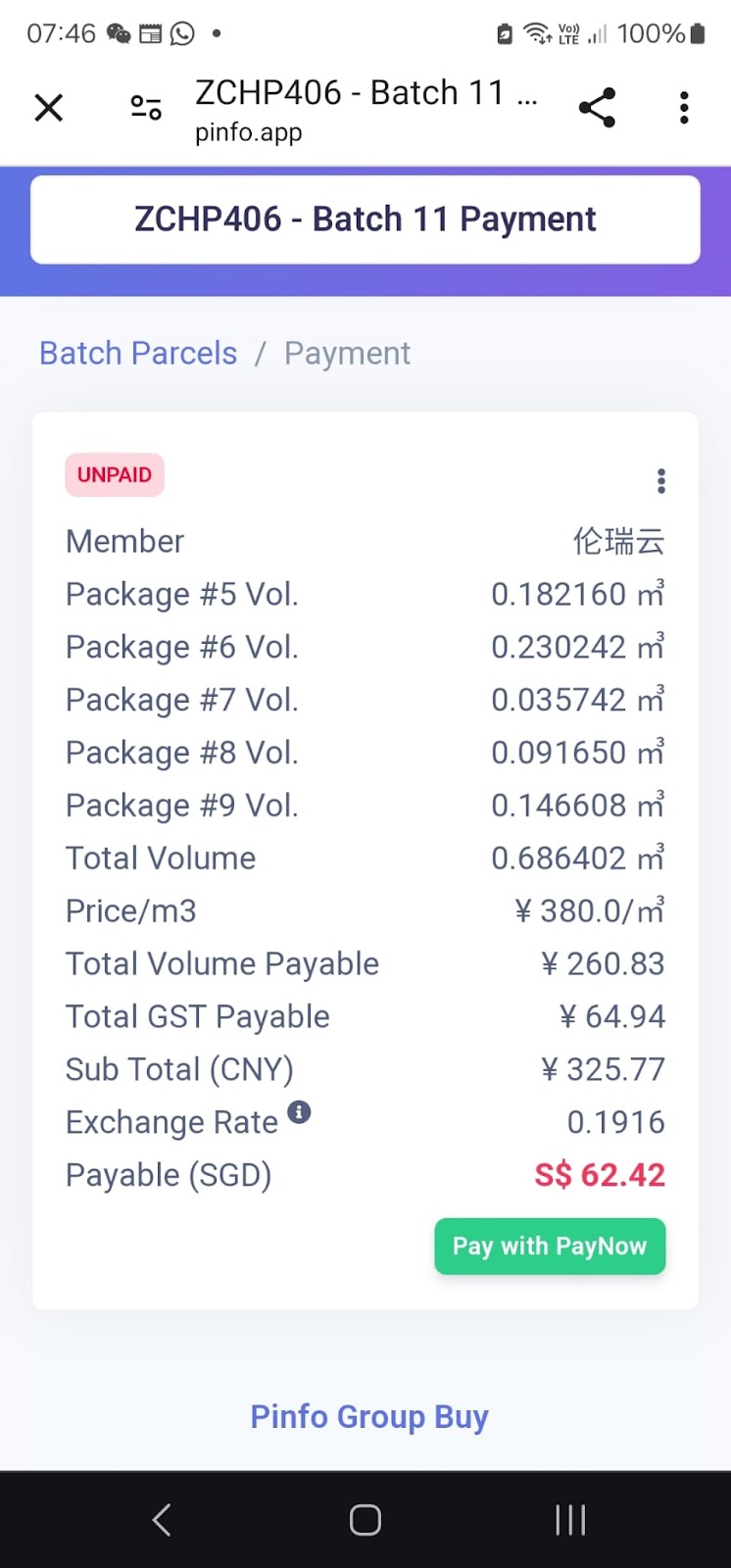
Task: Open site settings icon beside the URL
Action: click(x=146, y=108)
